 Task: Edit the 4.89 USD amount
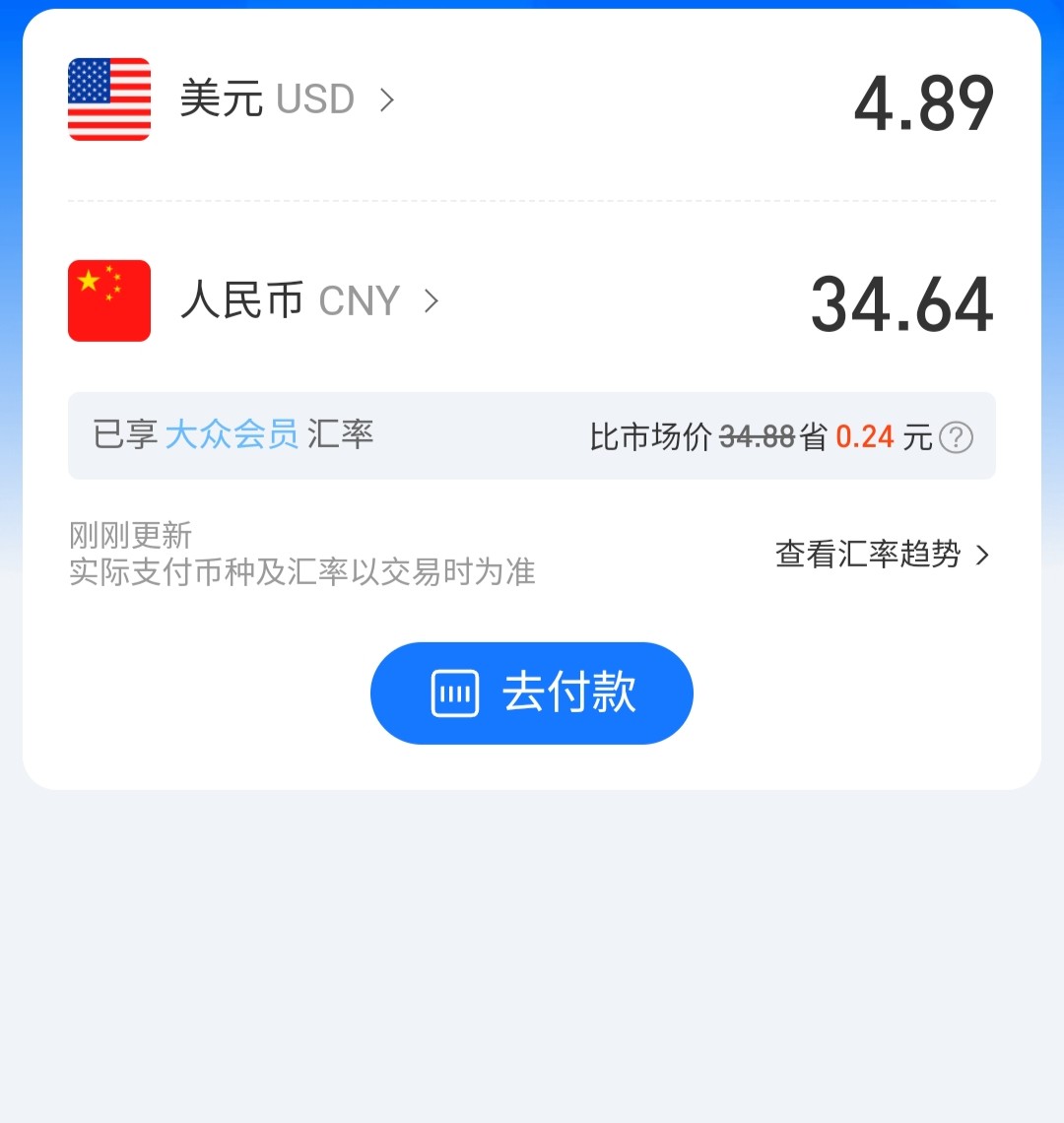(x=923, y=103)
